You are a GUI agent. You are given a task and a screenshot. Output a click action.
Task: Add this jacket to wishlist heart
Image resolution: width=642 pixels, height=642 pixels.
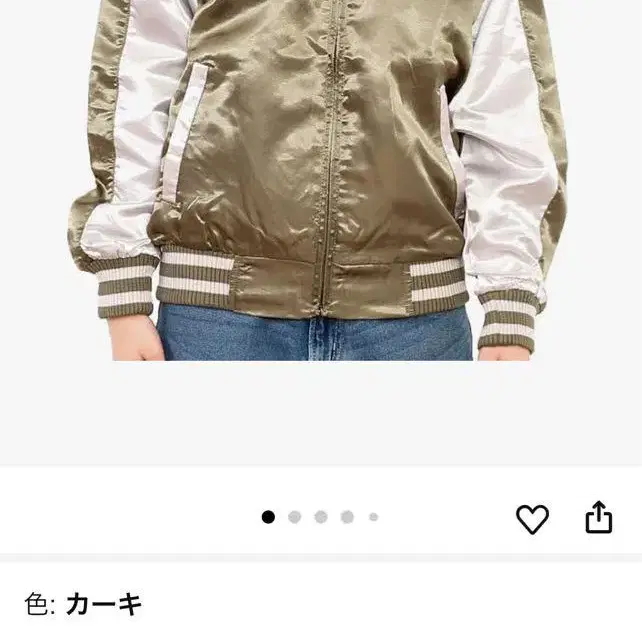pos(532,518)
